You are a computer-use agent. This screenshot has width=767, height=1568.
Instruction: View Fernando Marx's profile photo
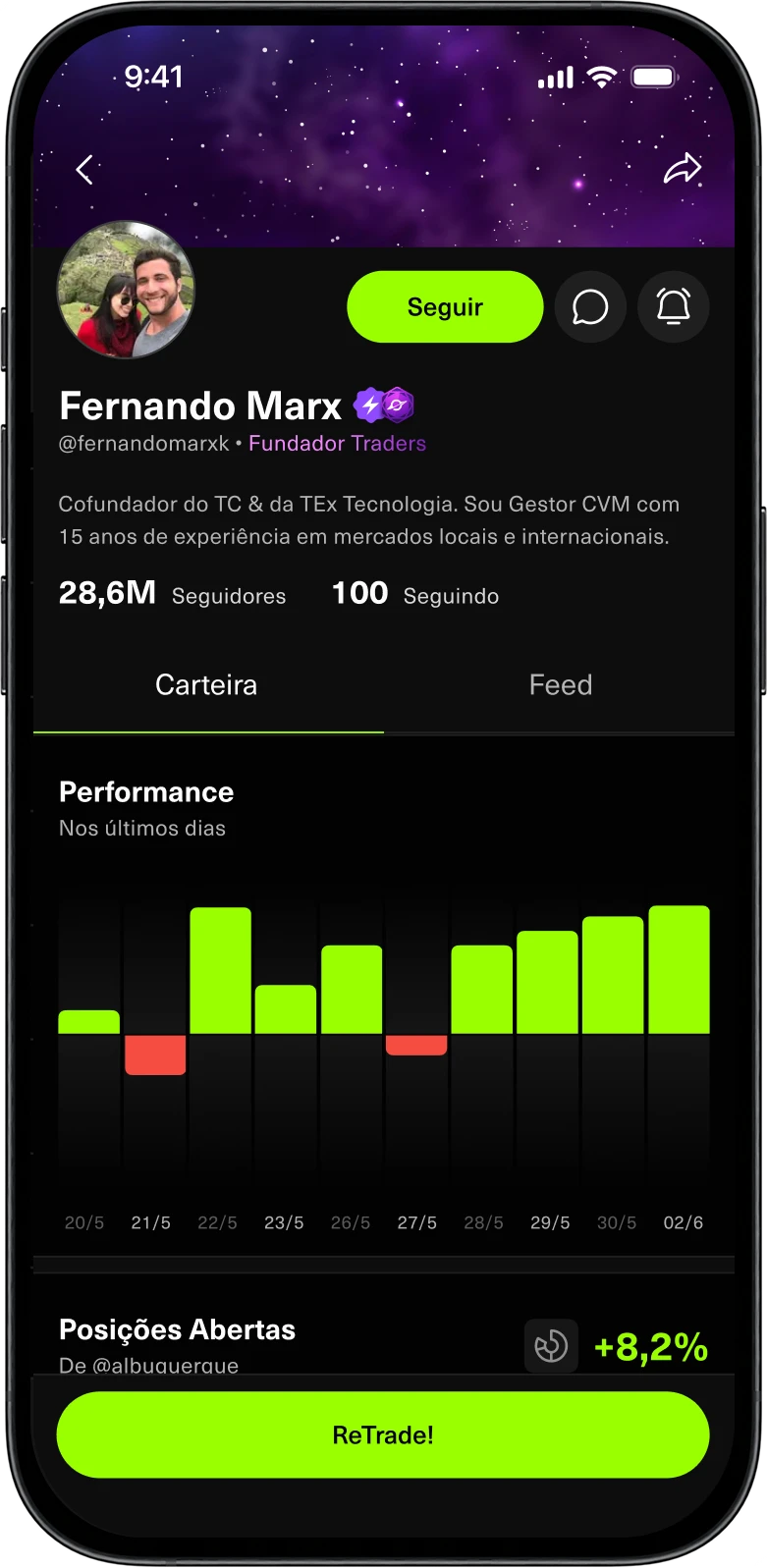pyautogui.click(x=127, y=290)
